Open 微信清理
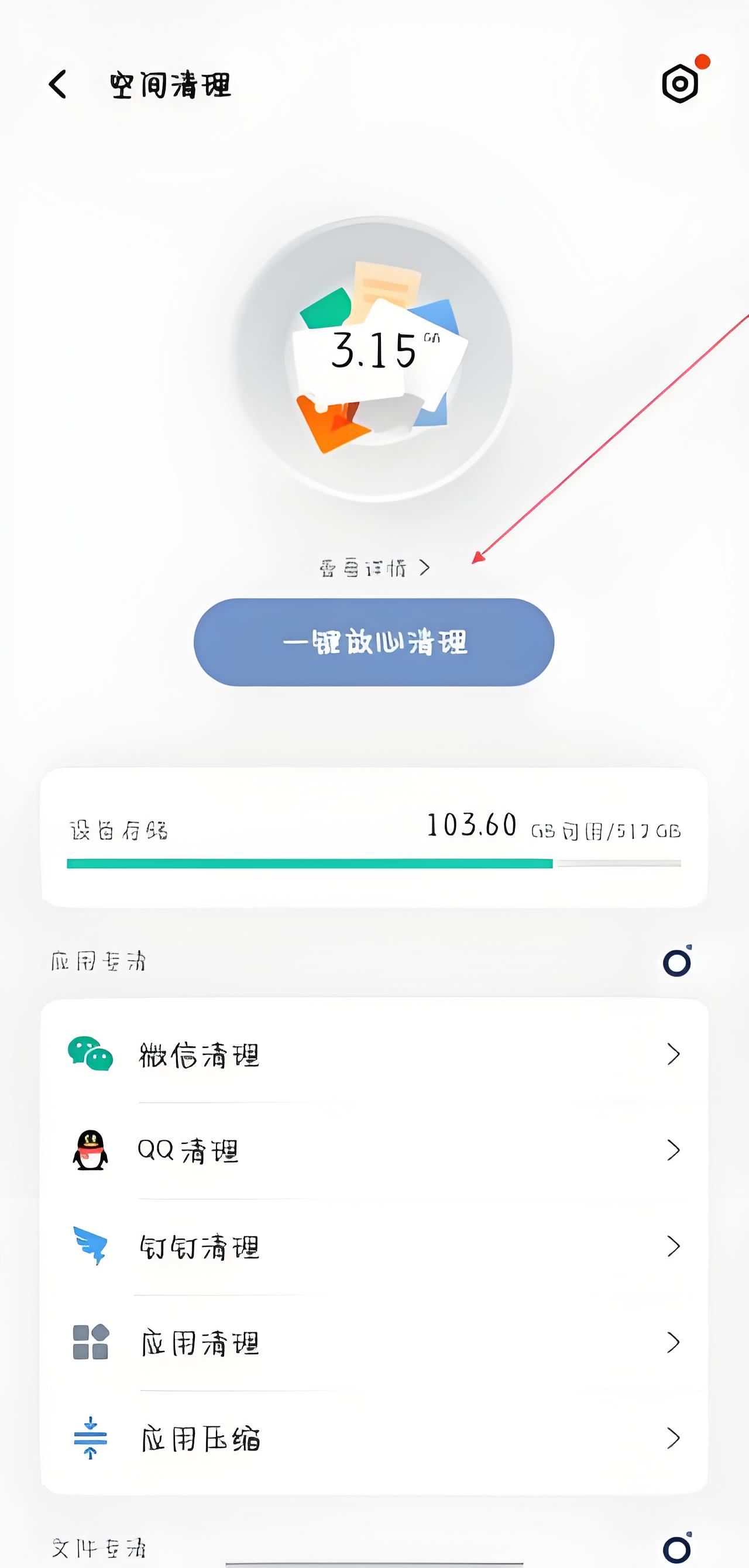 click(374, 1054)
